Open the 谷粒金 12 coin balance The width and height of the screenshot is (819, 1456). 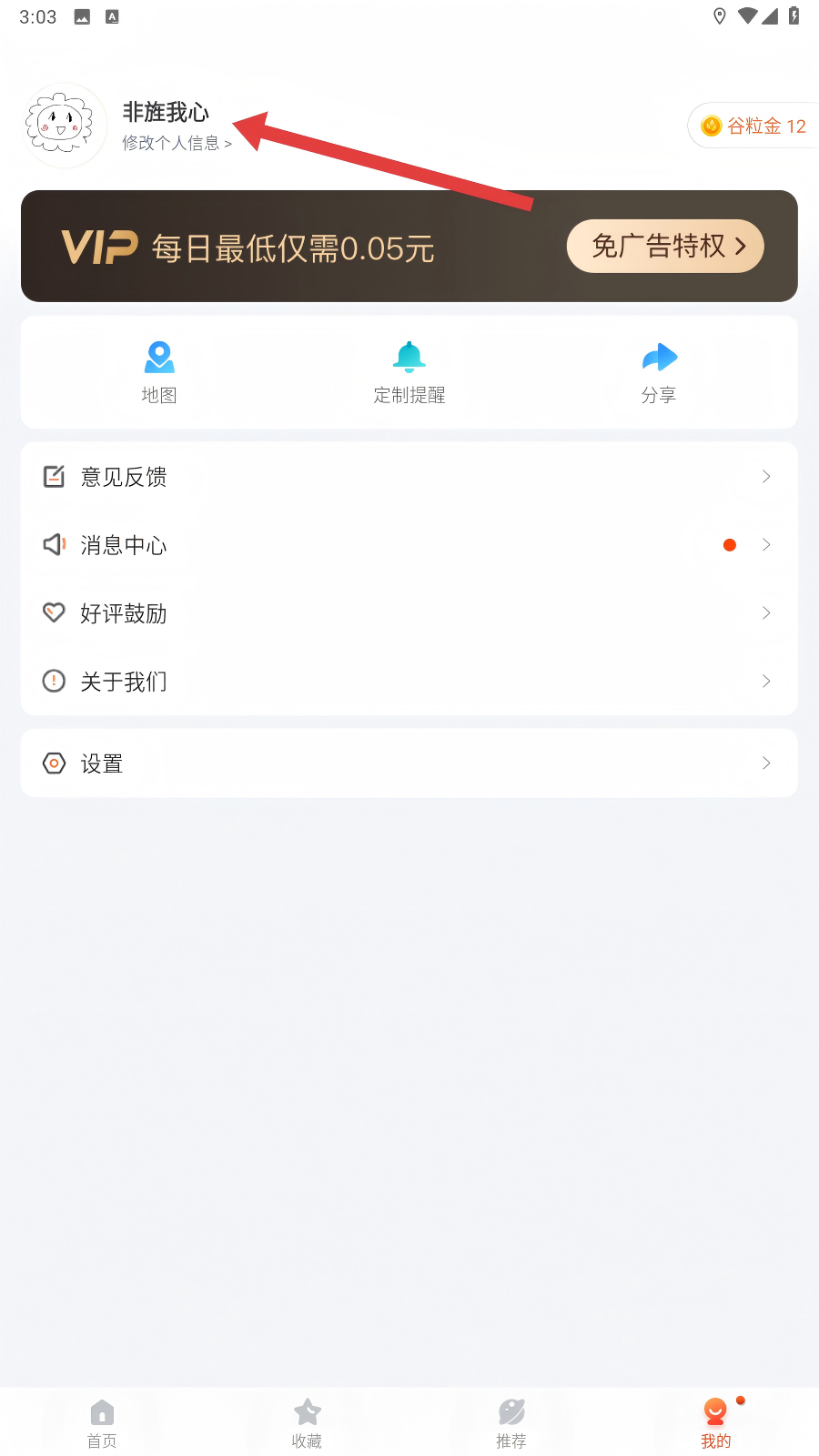[753, 126]
